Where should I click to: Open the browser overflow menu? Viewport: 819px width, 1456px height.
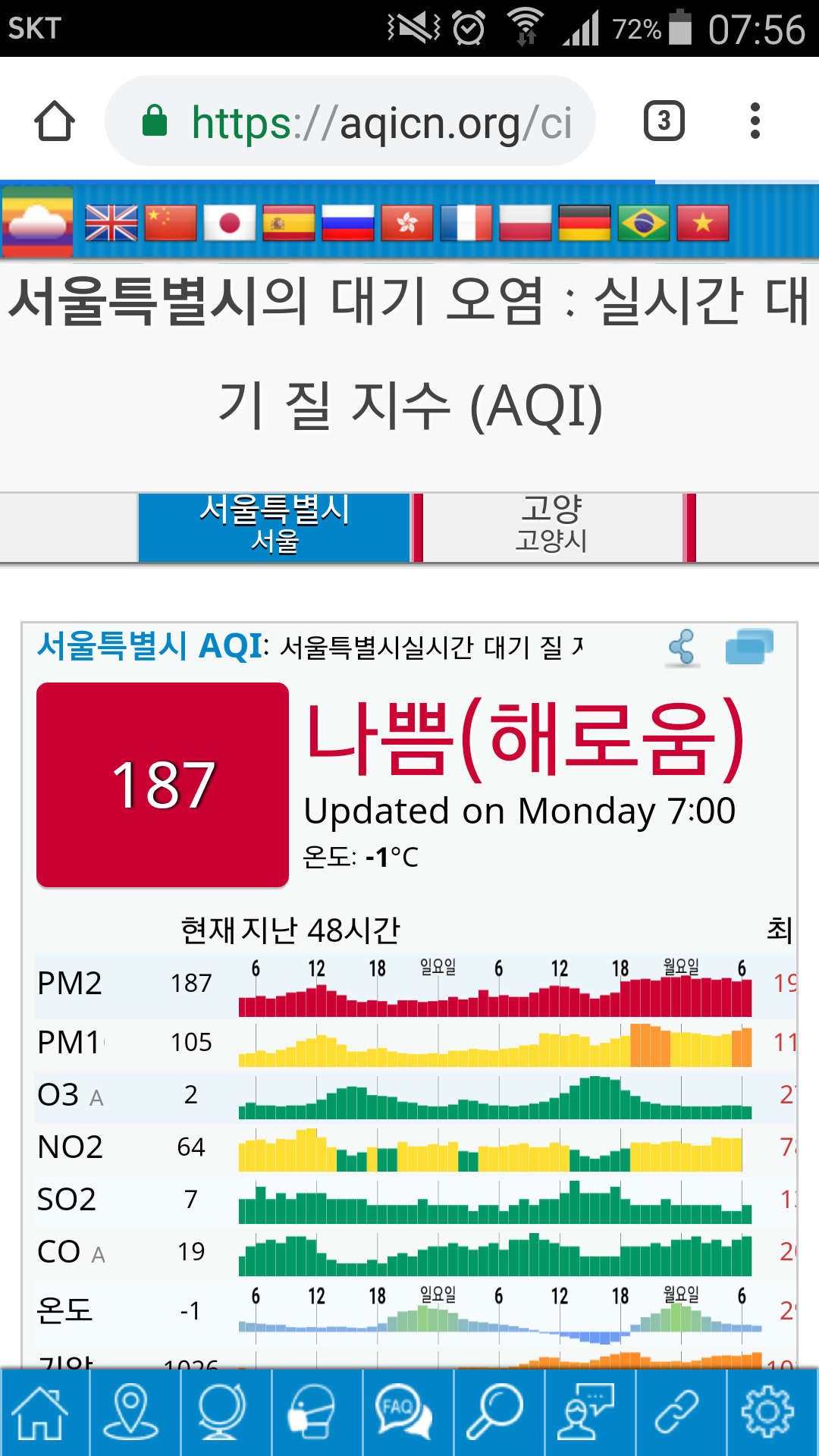(x=755, y=121)
